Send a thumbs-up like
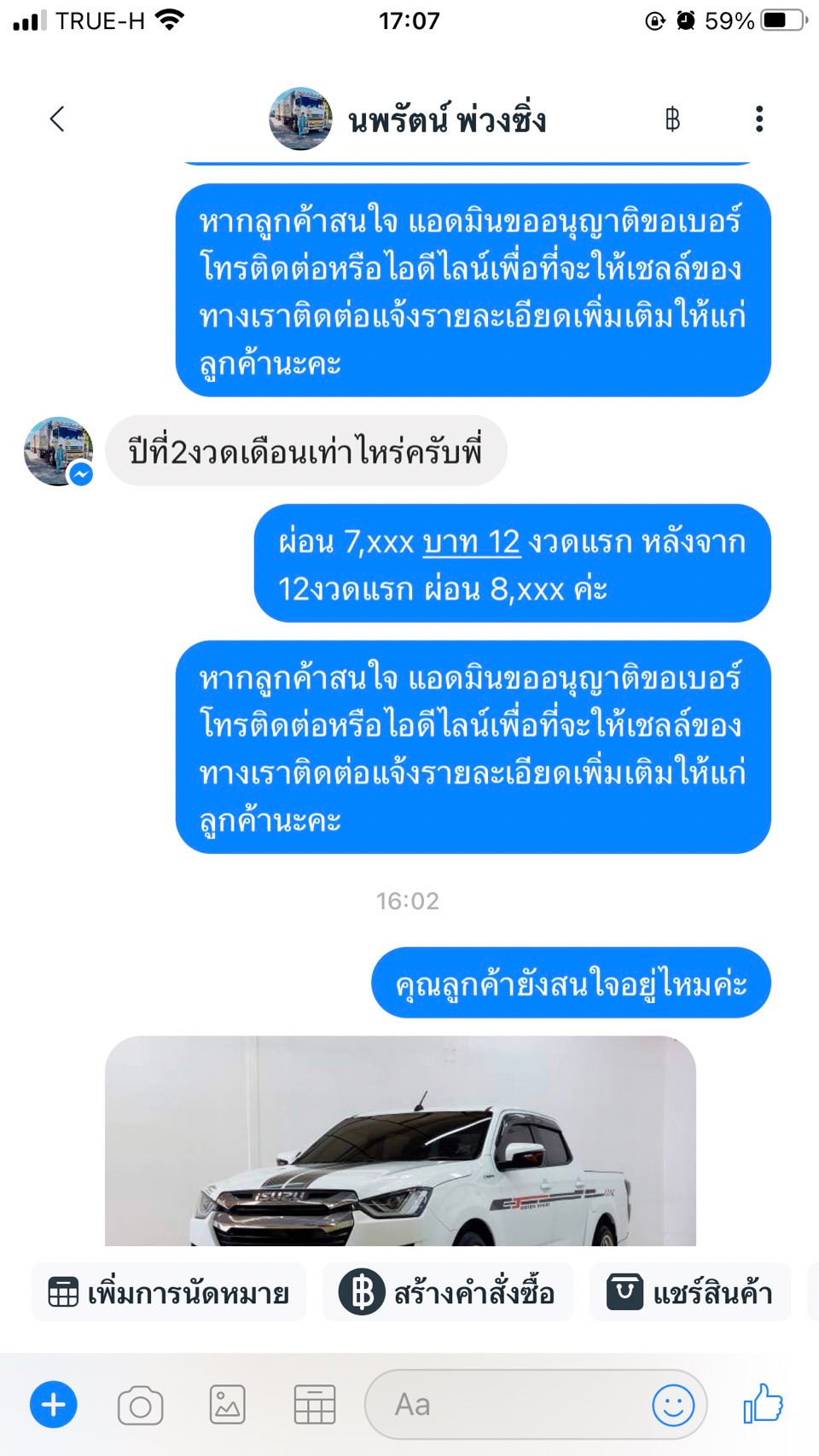Viewport: 819px width, 1456px height. click(763, 1403)
